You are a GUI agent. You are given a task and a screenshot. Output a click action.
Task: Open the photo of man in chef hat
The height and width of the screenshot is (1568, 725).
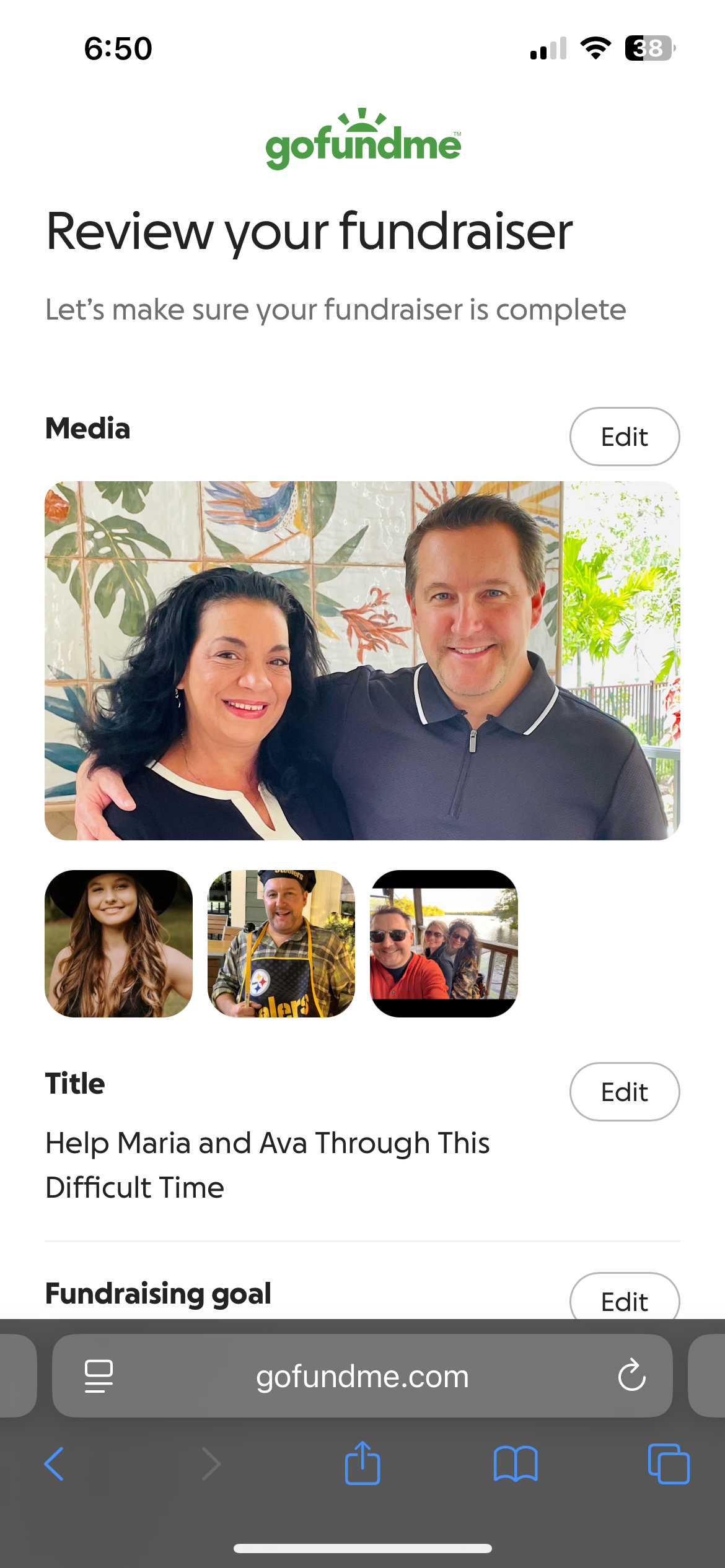click(x=281, y=943)
